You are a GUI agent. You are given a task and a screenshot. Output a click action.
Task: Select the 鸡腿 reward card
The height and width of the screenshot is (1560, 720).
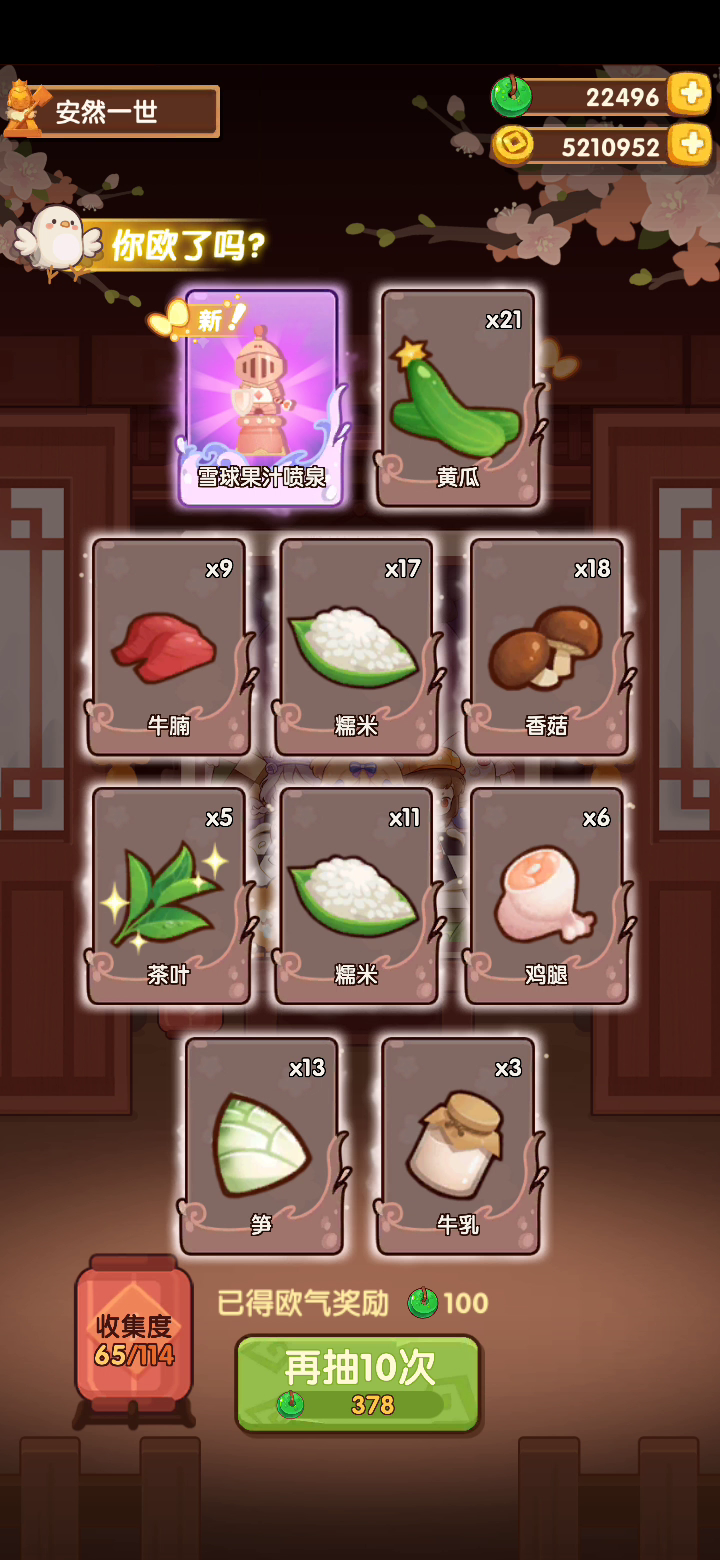(x=546, y=896)
